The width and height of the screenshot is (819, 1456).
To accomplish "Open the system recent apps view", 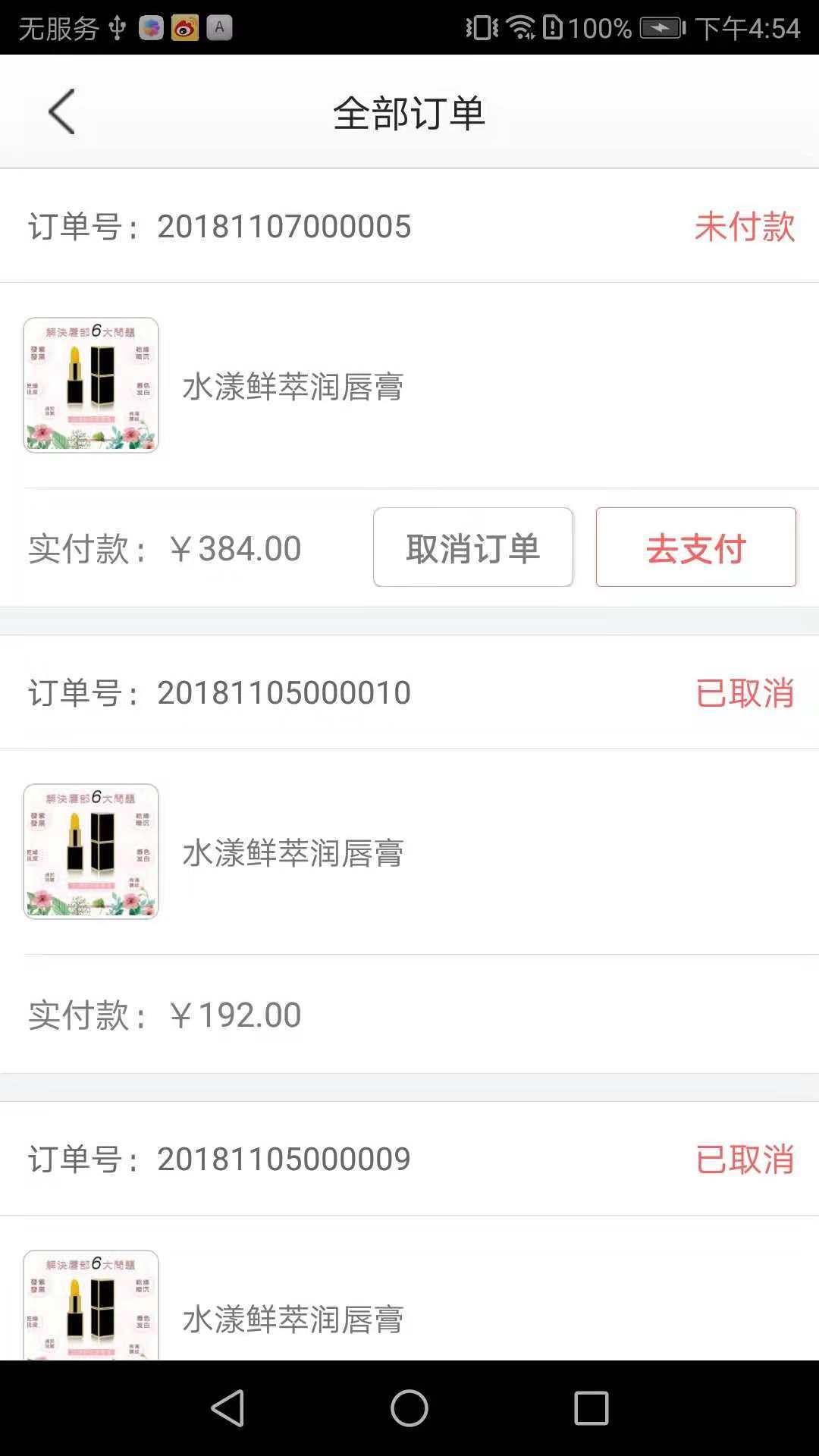I will (x=591, y=1408).
